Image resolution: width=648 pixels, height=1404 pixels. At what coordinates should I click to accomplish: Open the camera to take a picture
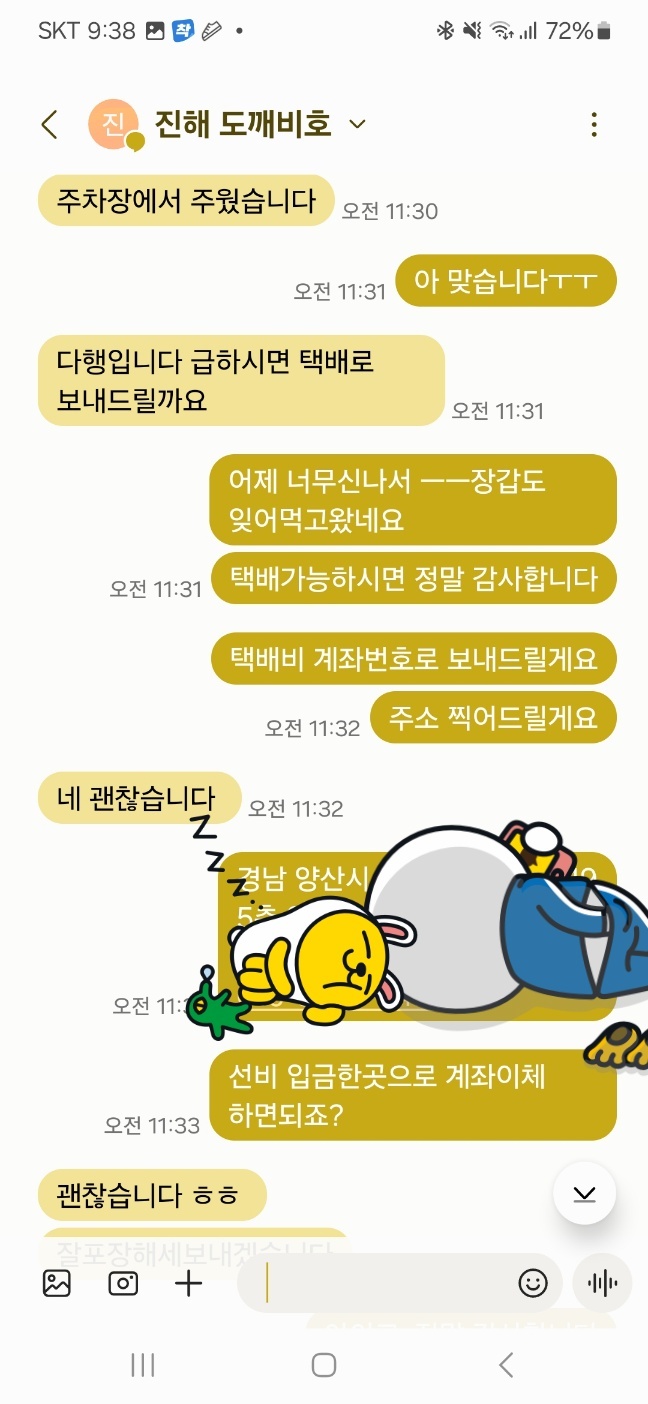123,1283
